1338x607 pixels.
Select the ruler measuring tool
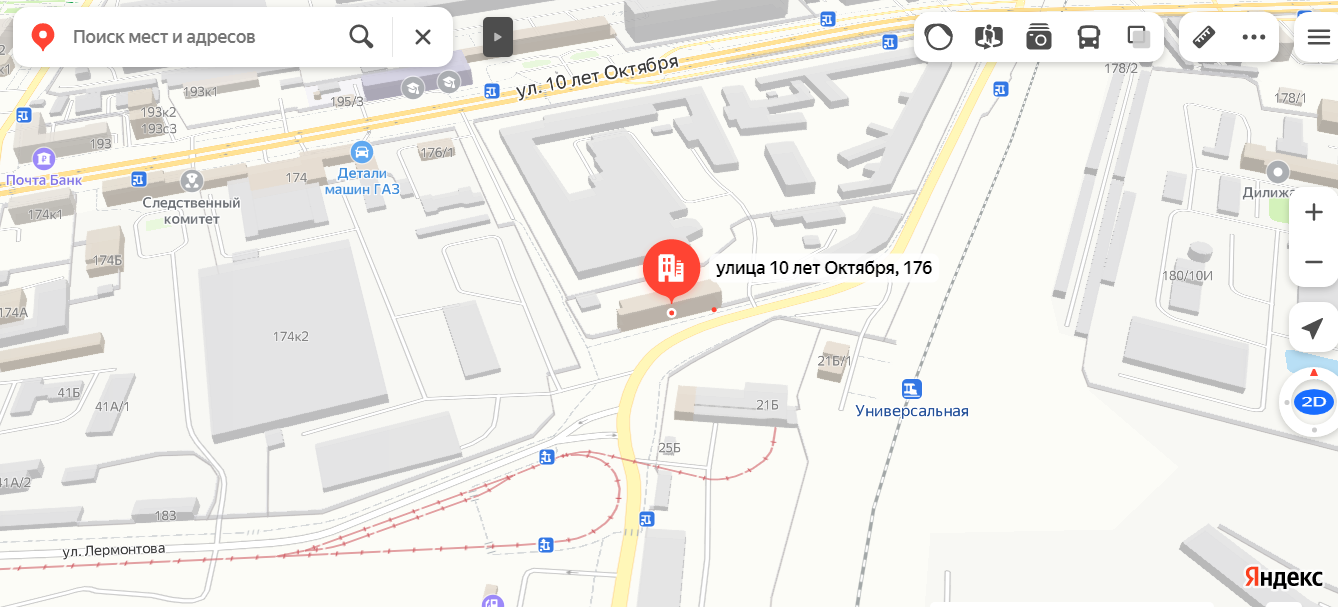[1204, 37]
